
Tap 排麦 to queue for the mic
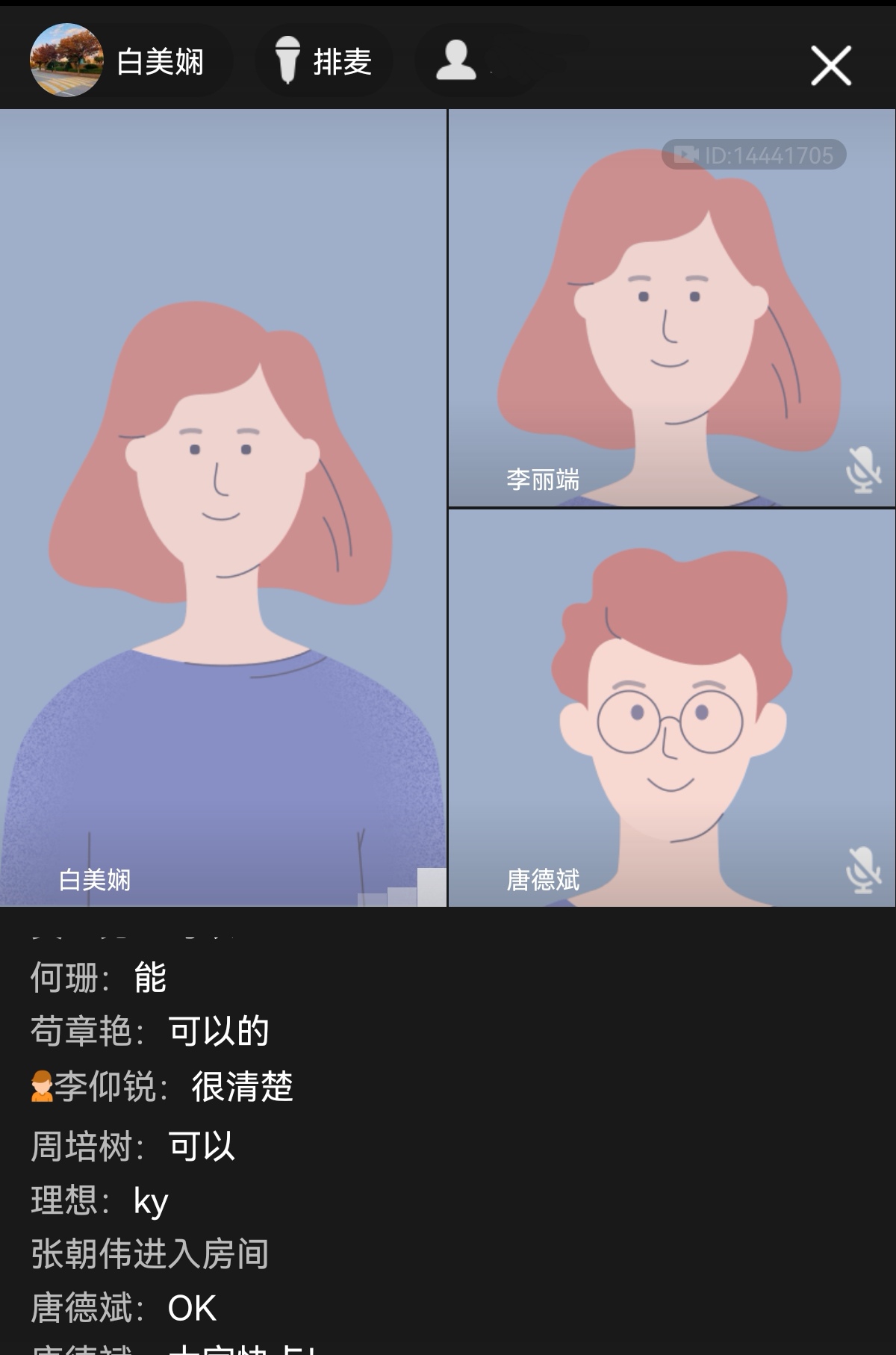(323, 61)
